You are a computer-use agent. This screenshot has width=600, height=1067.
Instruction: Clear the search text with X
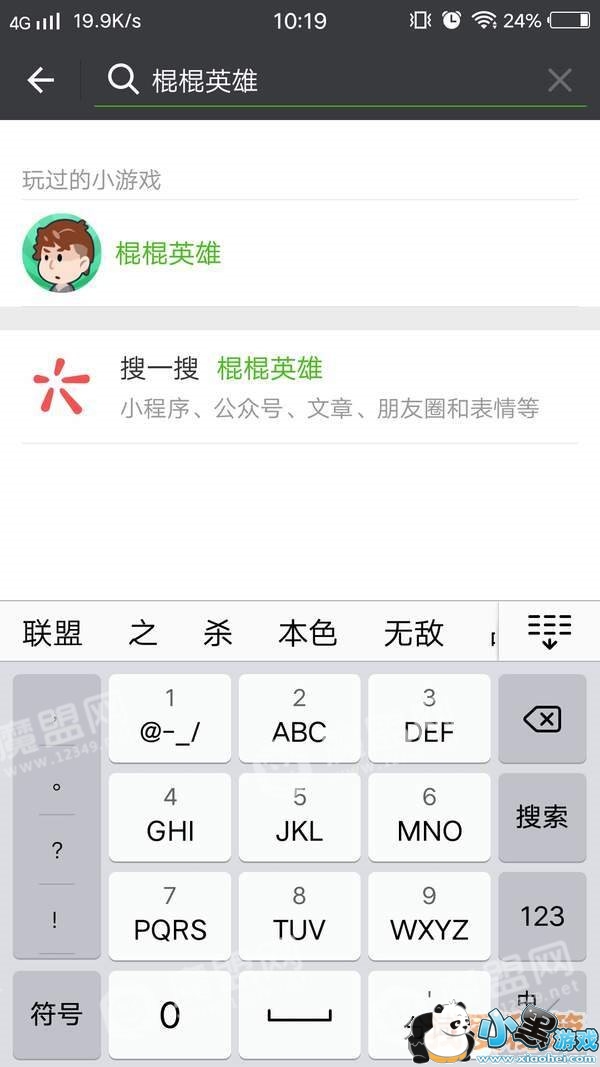tap(560, 80)
